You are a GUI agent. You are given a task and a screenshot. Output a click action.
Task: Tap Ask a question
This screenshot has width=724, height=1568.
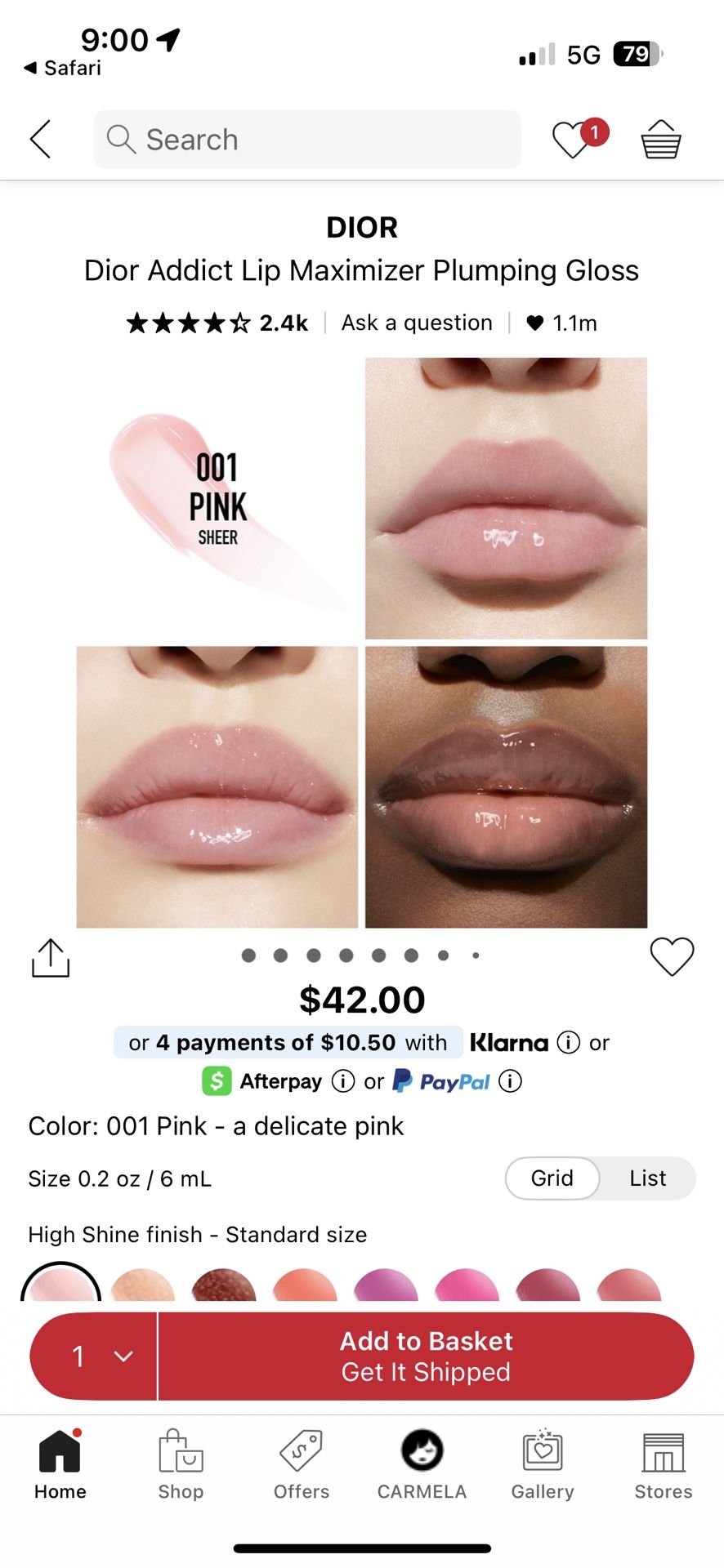point(417,323)
